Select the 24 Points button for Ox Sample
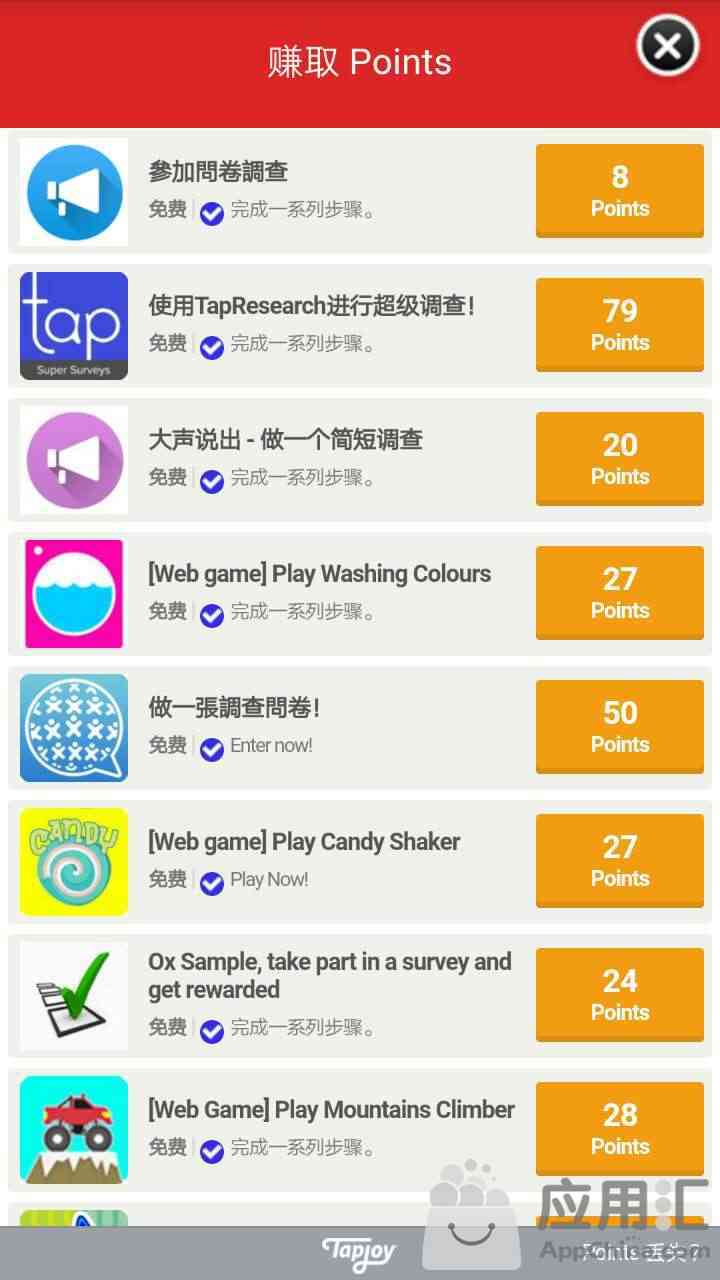Screen dimensions: 720x1280 point(619,994)
